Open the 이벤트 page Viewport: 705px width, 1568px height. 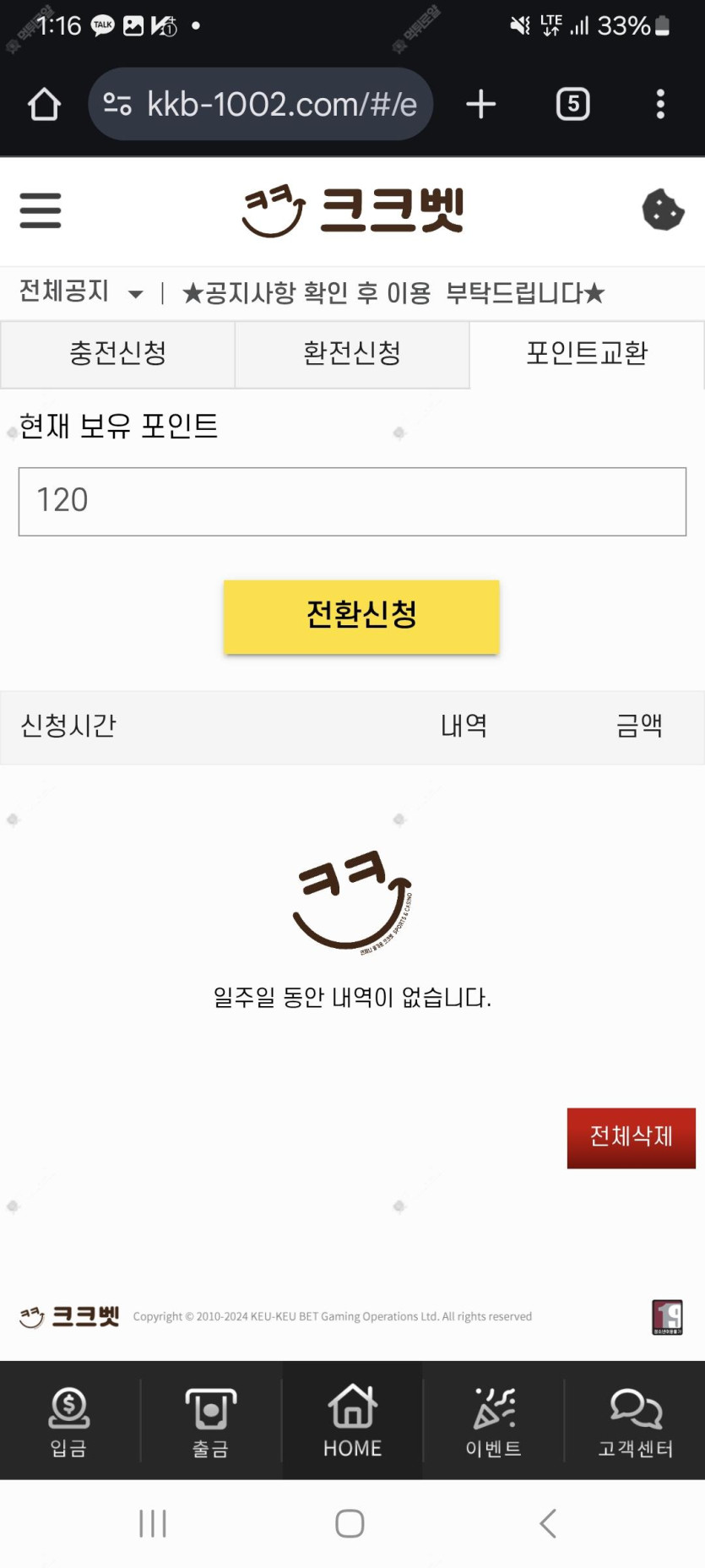pyautogui.click(x=494, y=1422)
